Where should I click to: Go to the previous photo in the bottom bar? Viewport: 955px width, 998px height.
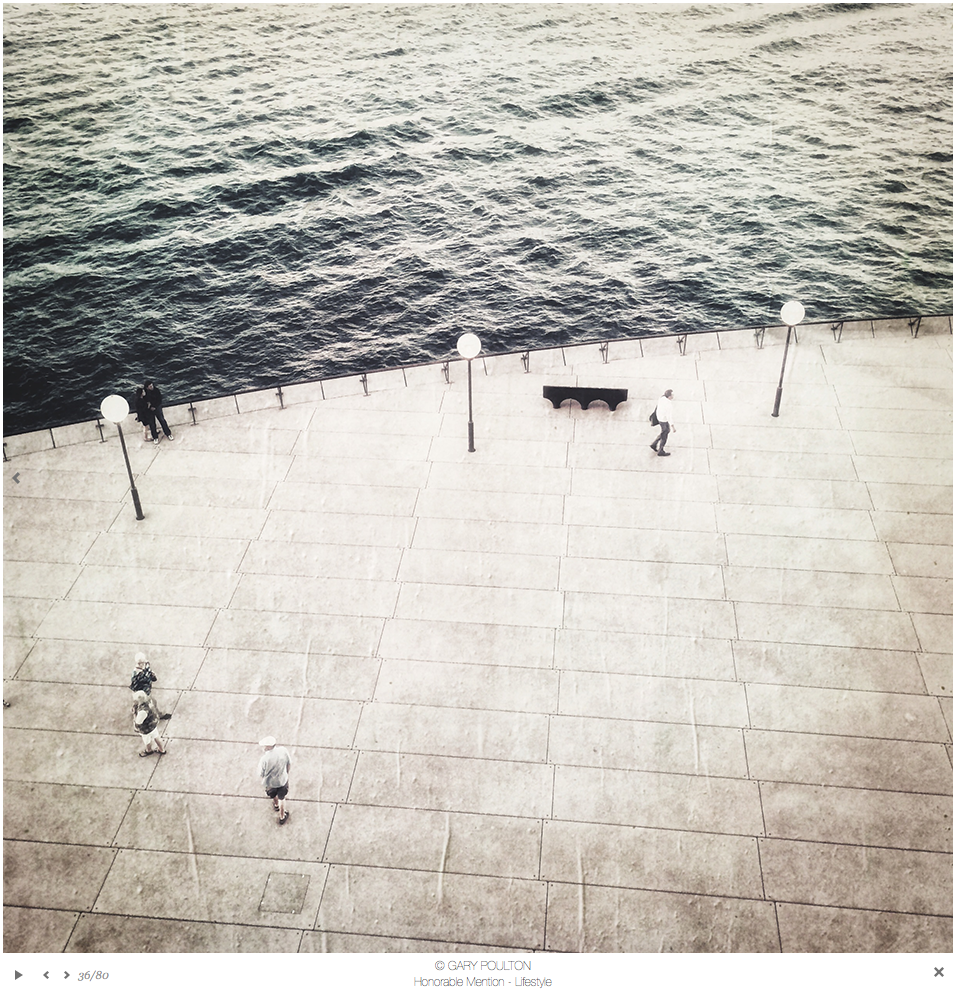45,975
